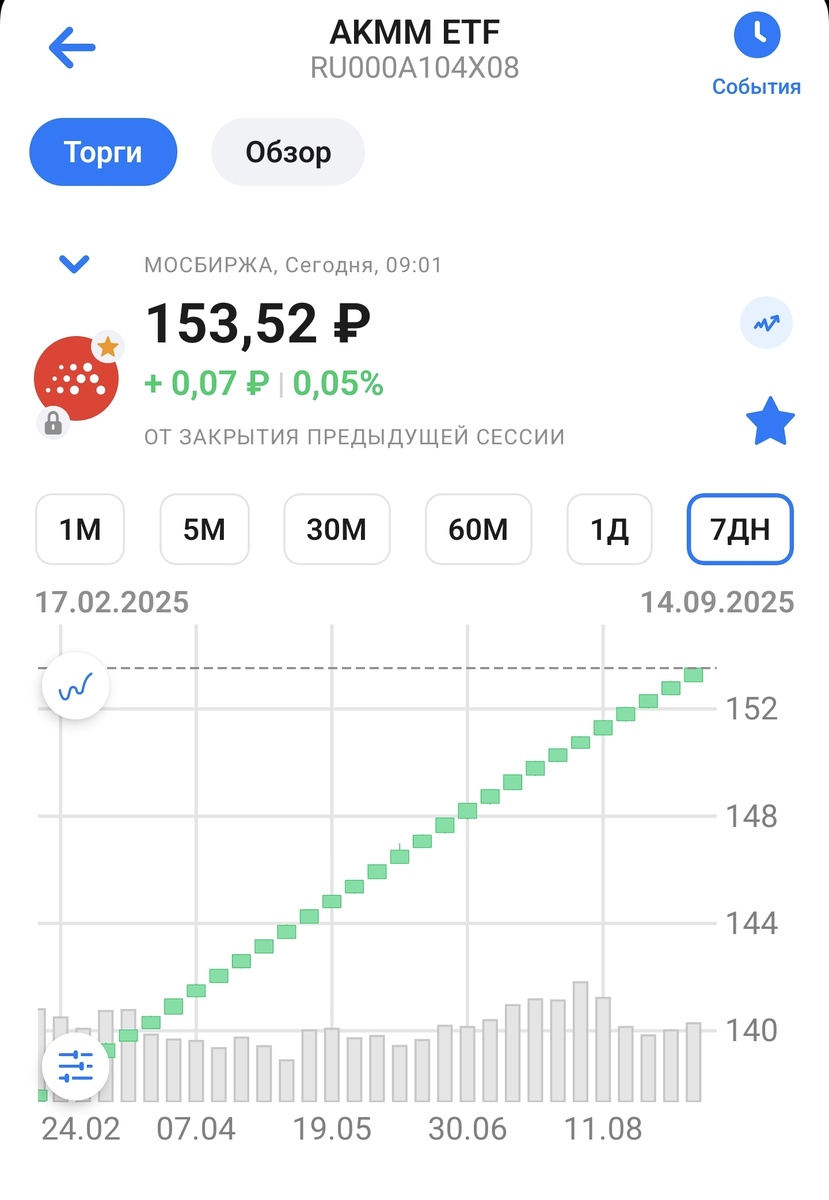Click the price alerts trend-line icon
Screen dimensions: 829x1200
click(x=765, y=322)
